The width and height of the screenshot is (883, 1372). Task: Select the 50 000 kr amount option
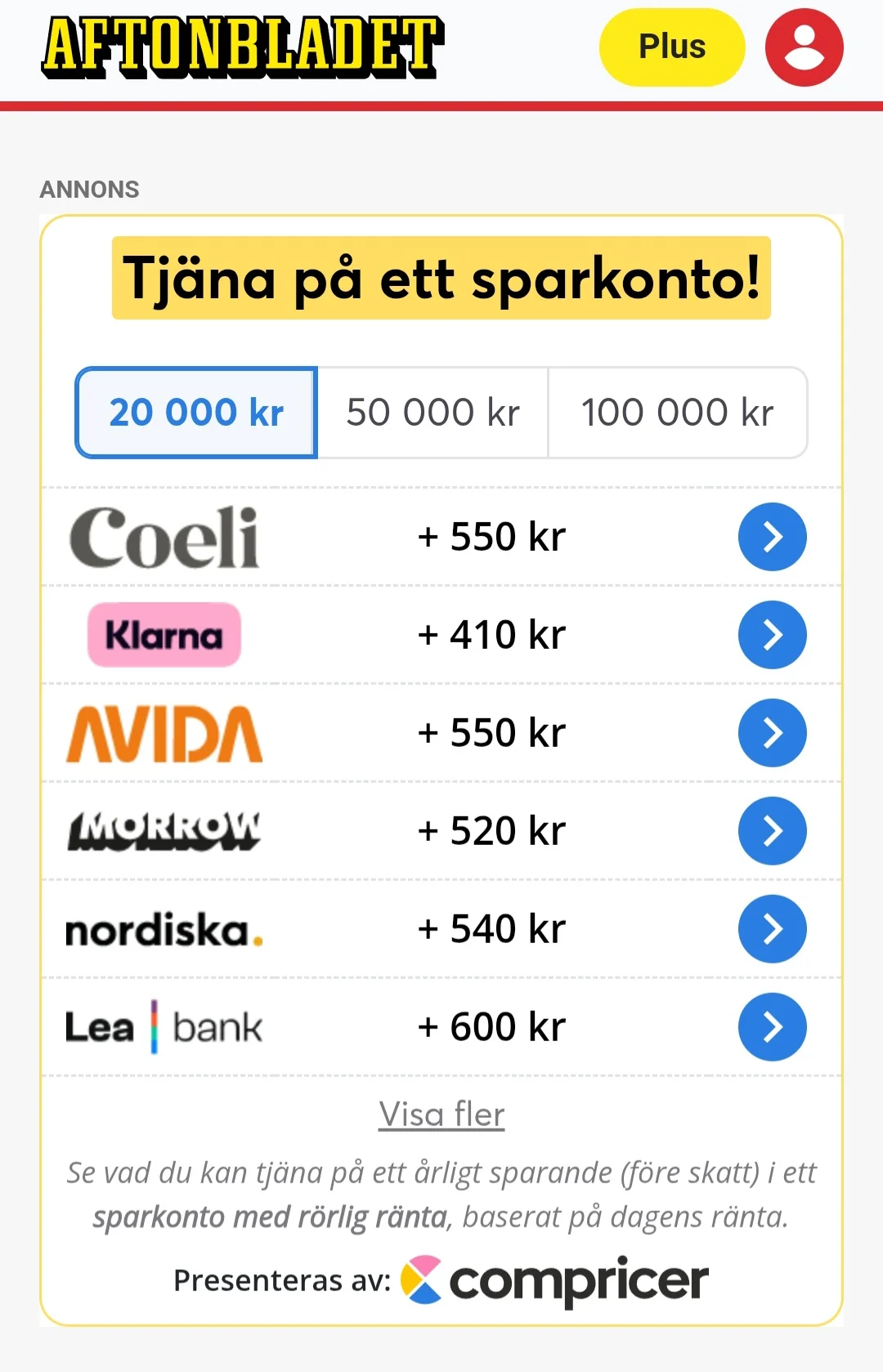pos(433,412)
